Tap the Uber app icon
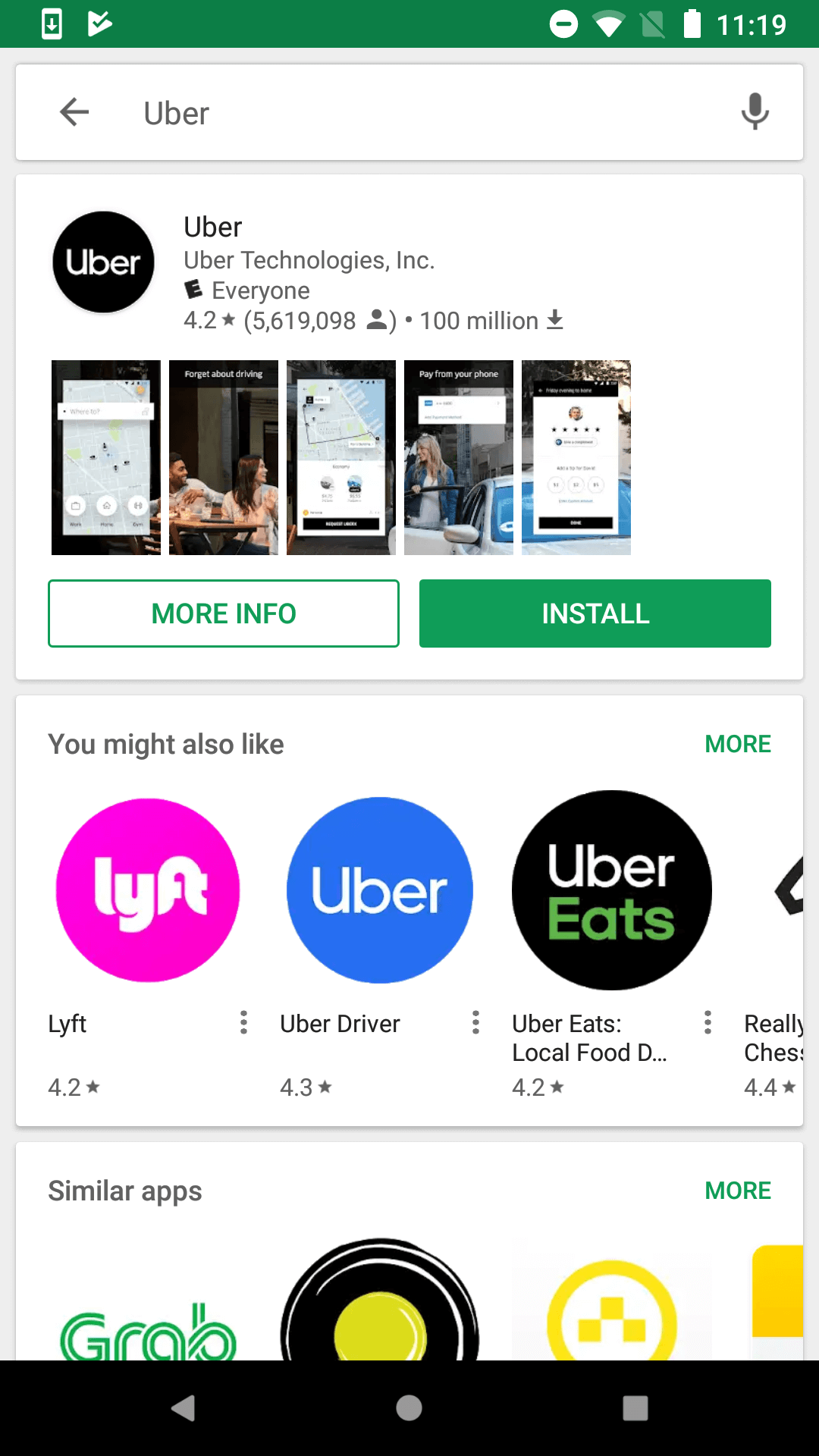Viewport: 819px width, 1456px height. pyautogui.click(x=102, y=262)
